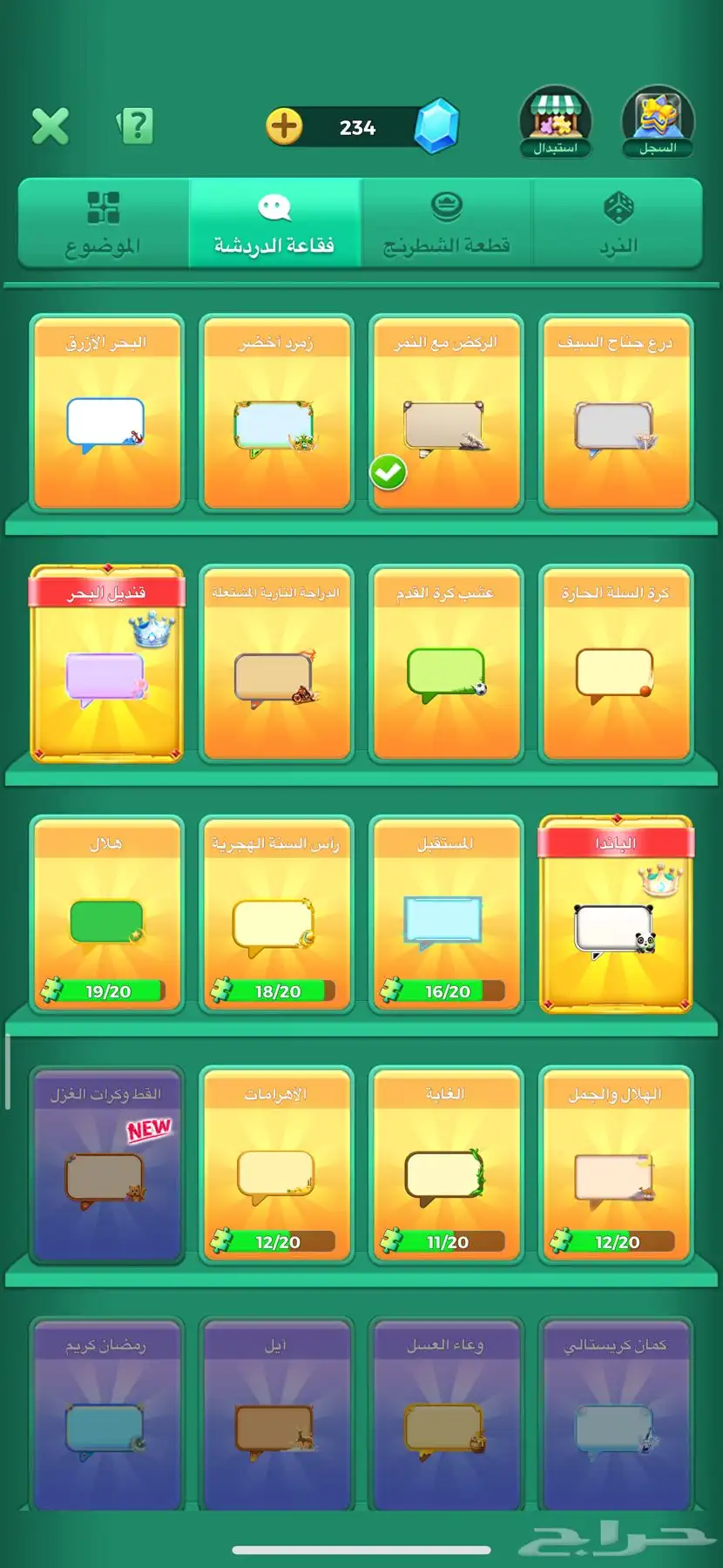Choose the درع جناح السيف bubble
723x1568 pixels.
click(616, 414)
